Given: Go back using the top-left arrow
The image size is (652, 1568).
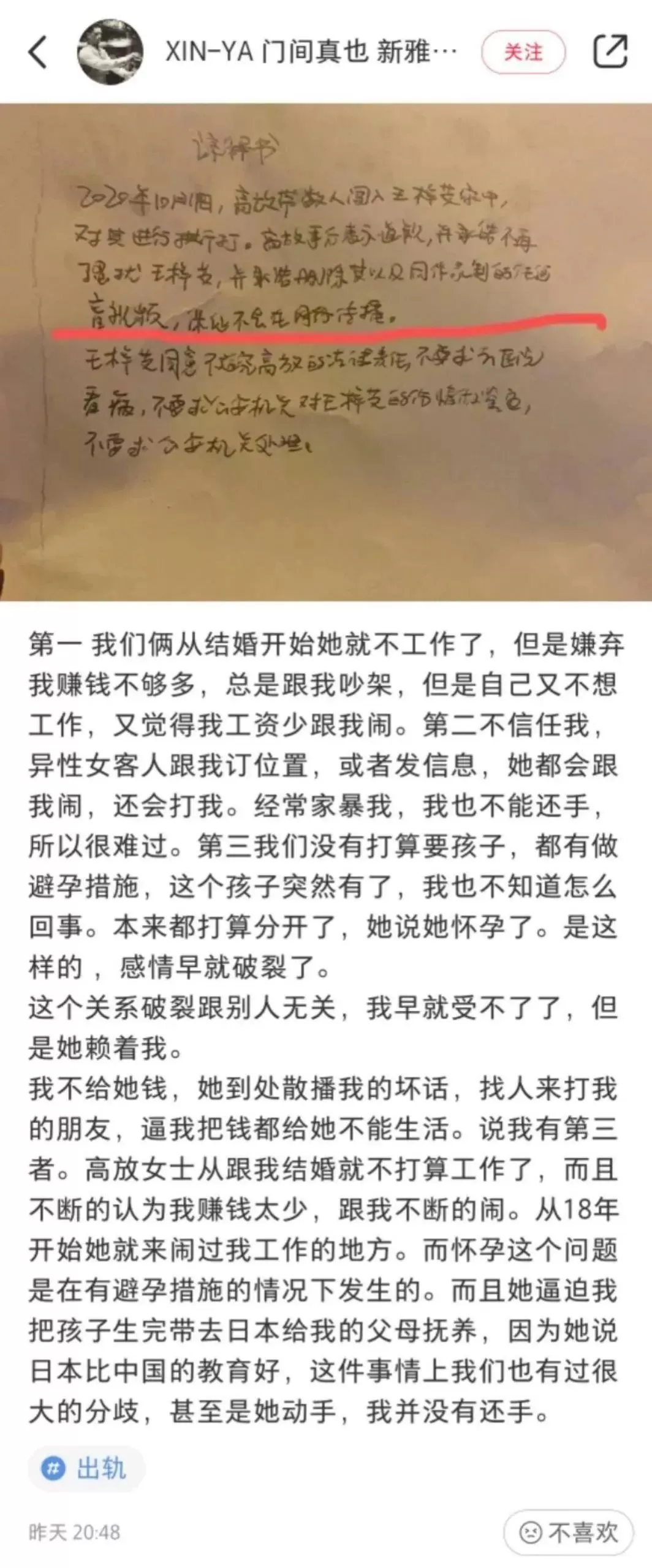Looking at the screenshot, I should click(x=38, y=51).
